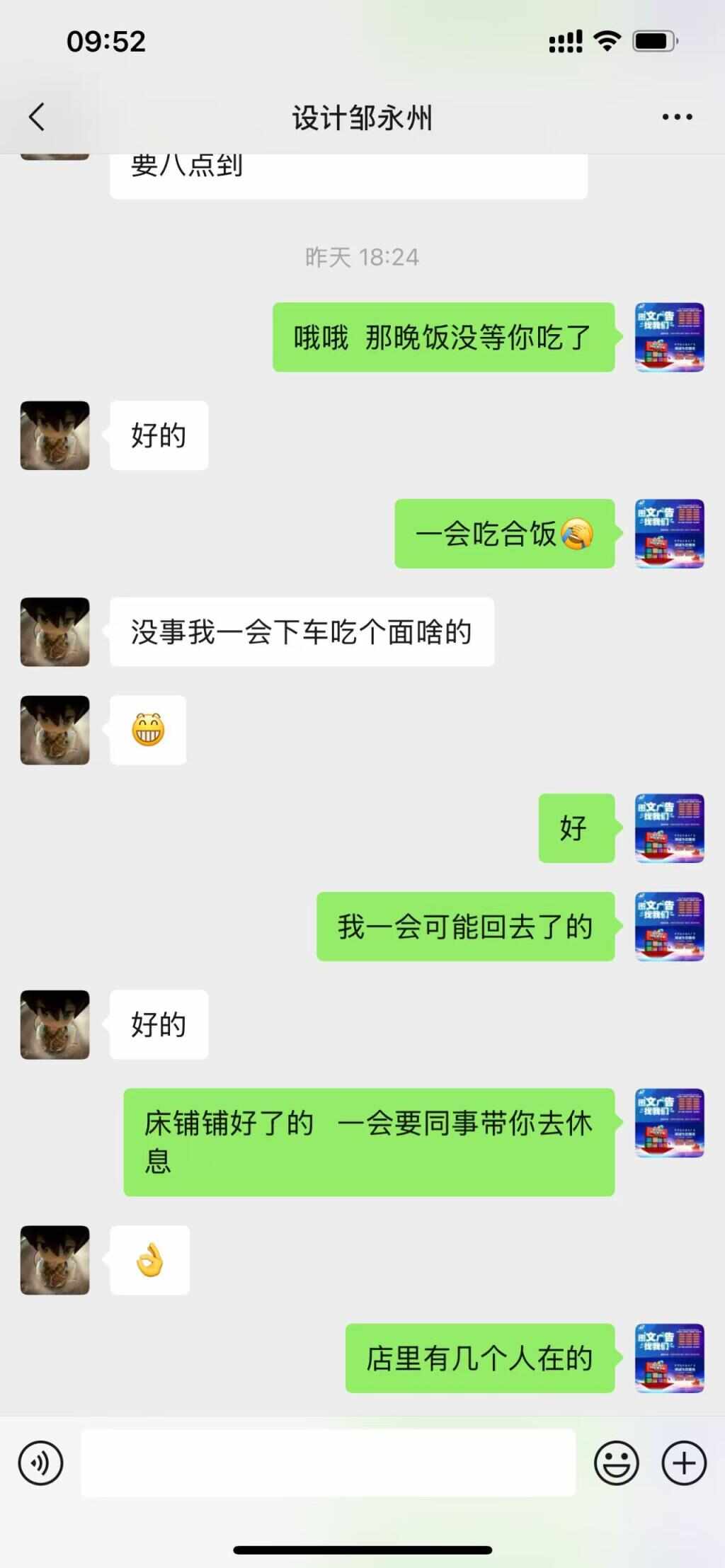Open the plus attachments menu
Screen dimensions: 725x1568
pyautogui.click(x=684, y=1463)
